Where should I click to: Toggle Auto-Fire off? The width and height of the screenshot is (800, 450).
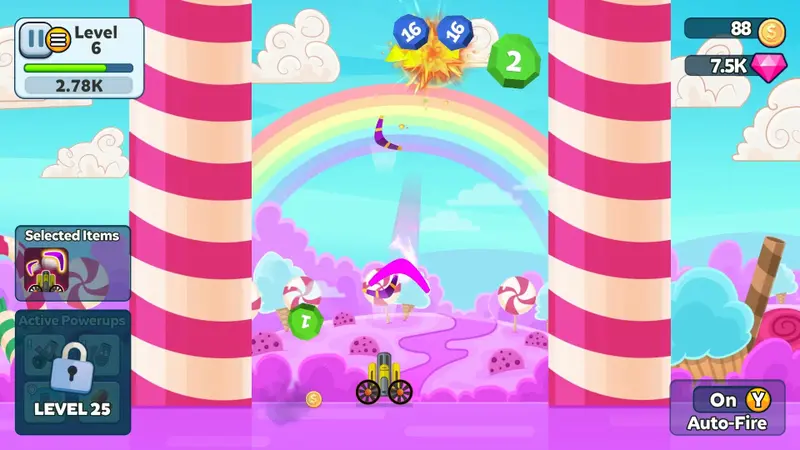(x=727, y=409)
